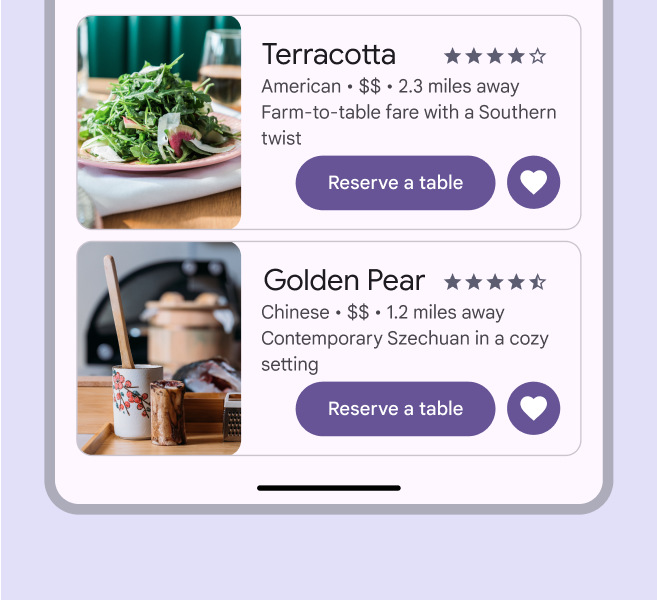Reserve a table at Golden Pear
Viewport: 657px width, 600px height.
[395, 409]
